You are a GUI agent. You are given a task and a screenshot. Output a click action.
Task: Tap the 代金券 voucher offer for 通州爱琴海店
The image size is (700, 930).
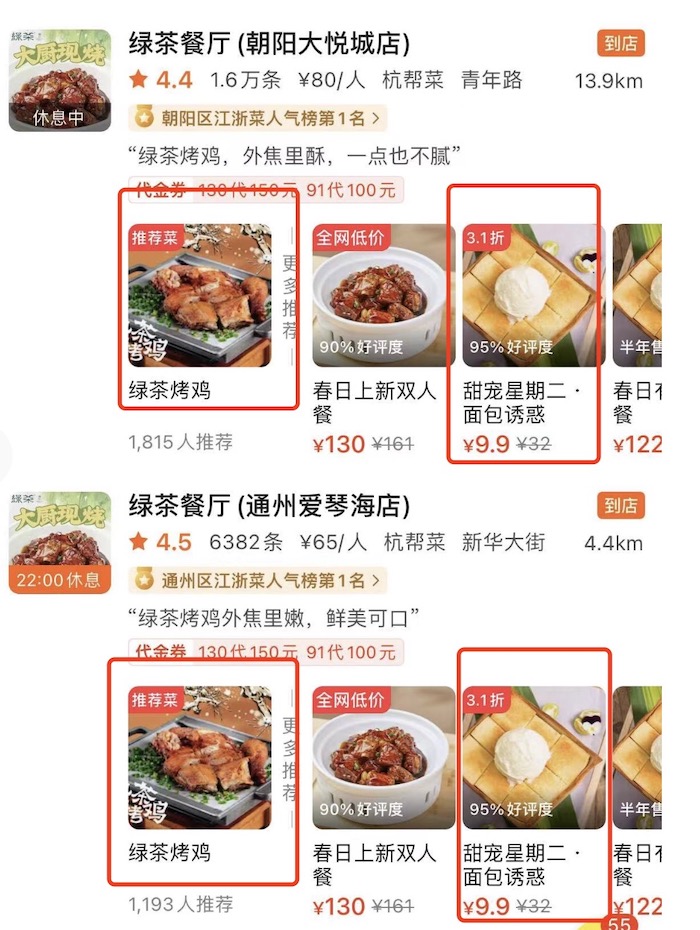pos(265,652)
